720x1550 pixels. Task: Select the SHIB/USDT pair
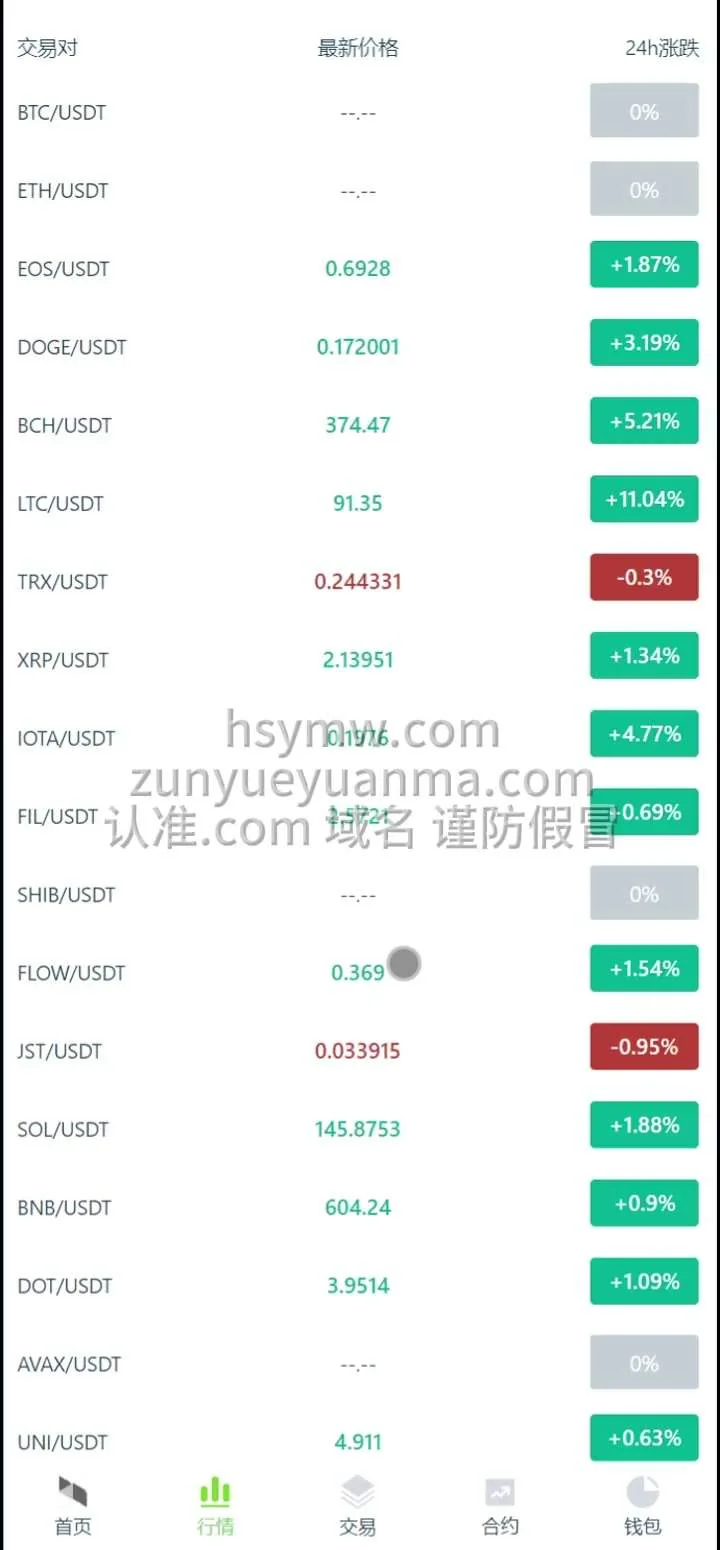pos(66,894)
